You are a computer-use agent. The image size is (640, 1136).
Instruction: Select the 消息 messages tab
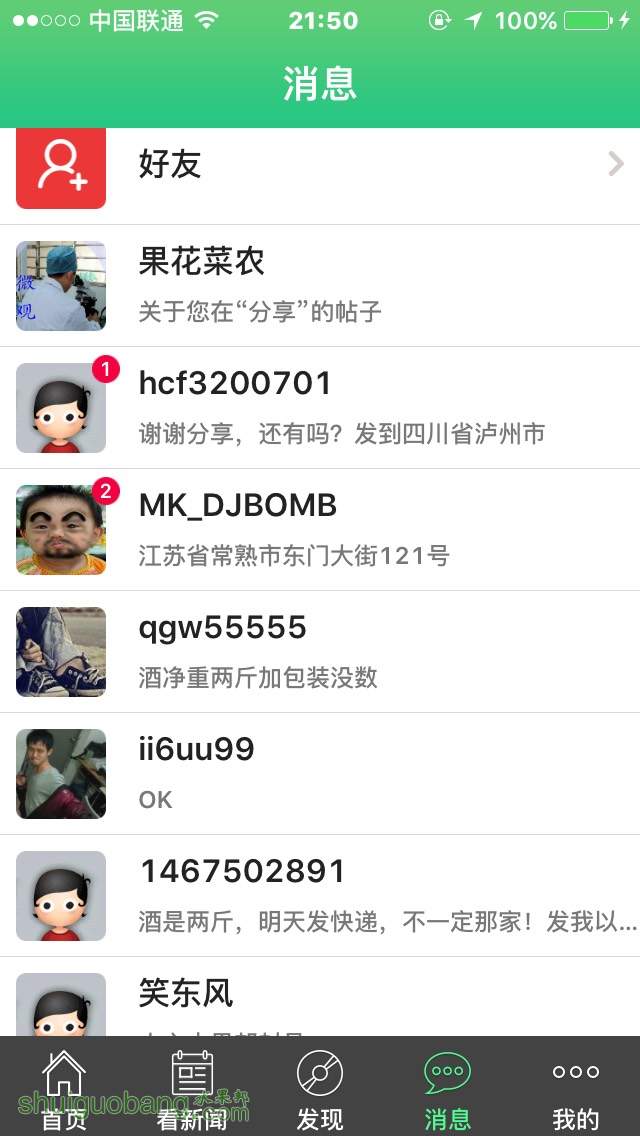(447, 1088)
